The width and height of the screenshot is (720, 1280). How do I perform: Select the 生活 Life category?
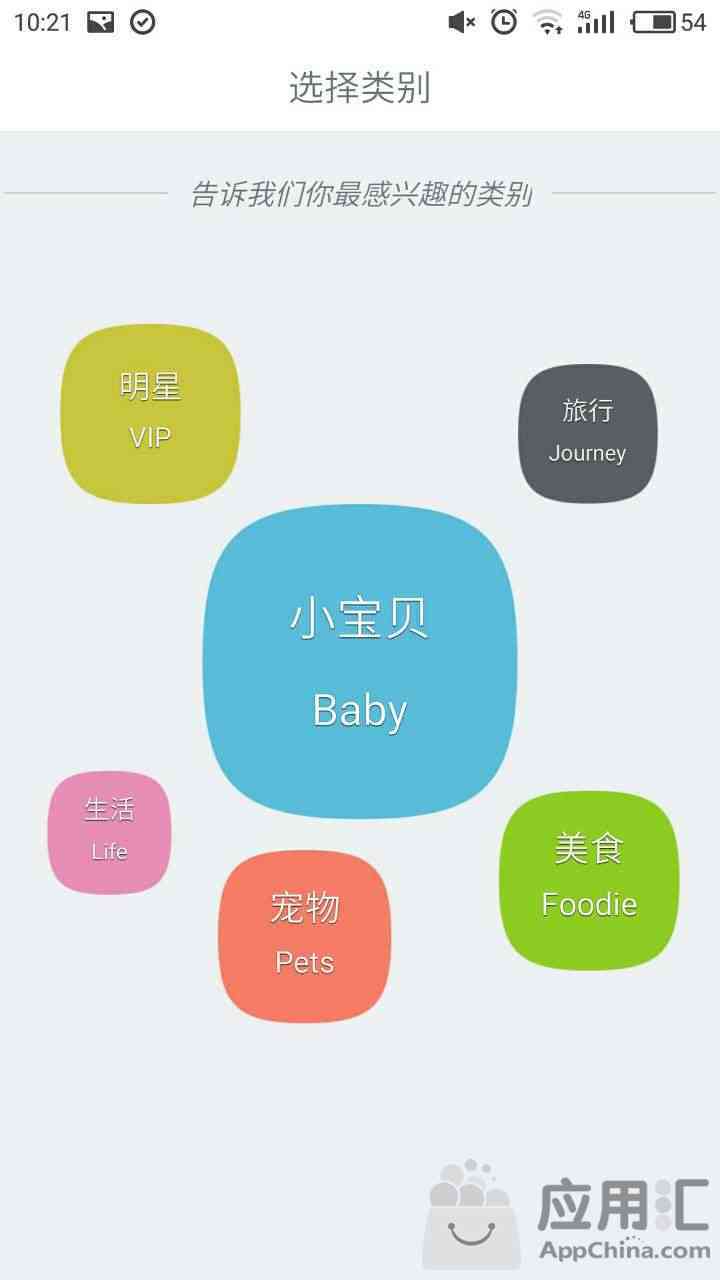(x=109, y=831)
